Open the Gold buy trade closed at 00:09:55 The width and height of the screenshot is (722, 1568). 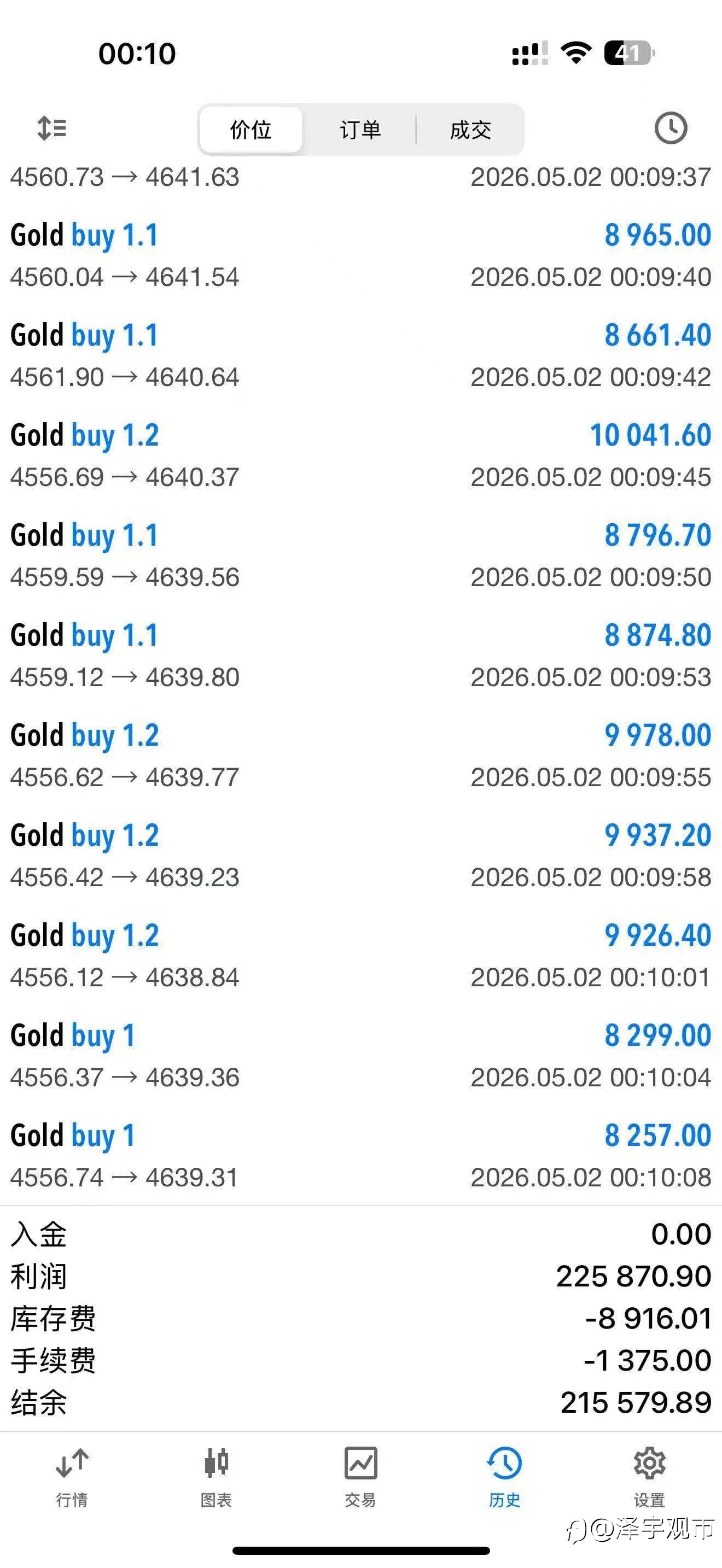tap(361, 756)
